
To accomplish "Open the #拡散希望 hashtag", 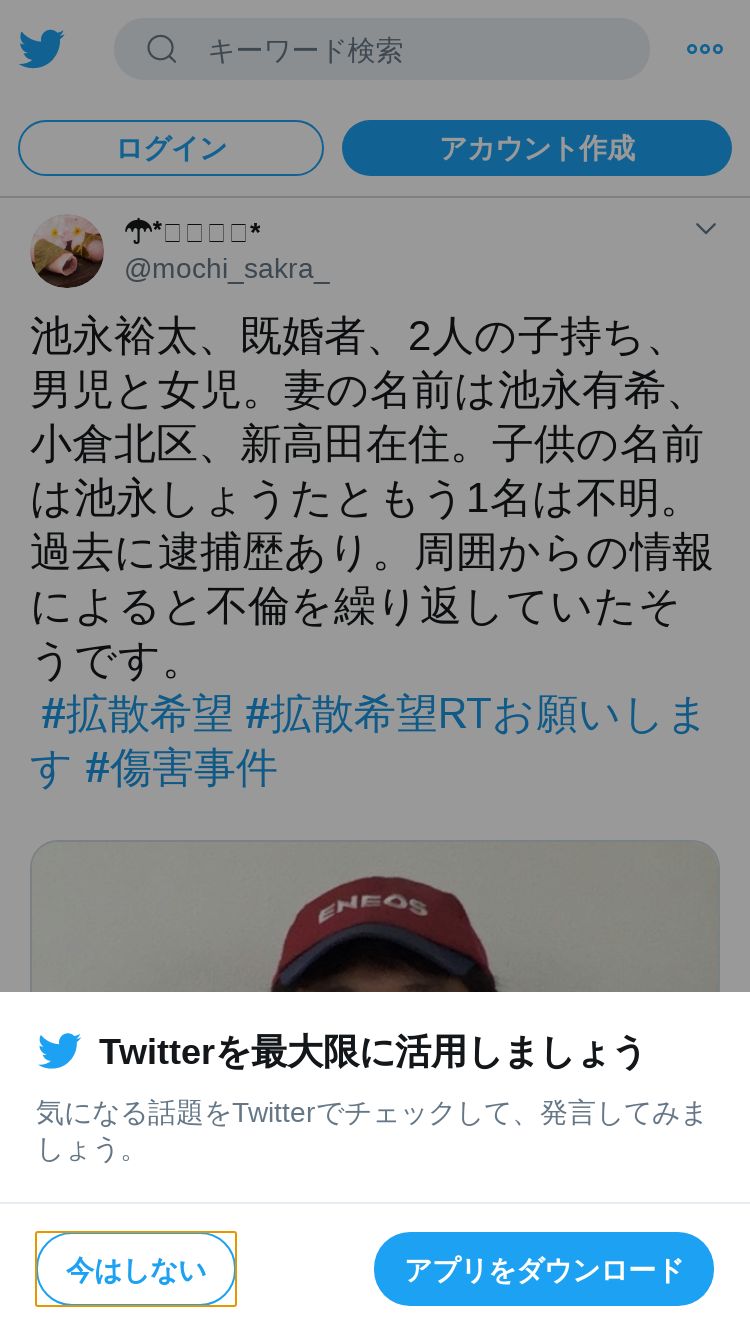I will click(137, 714).
